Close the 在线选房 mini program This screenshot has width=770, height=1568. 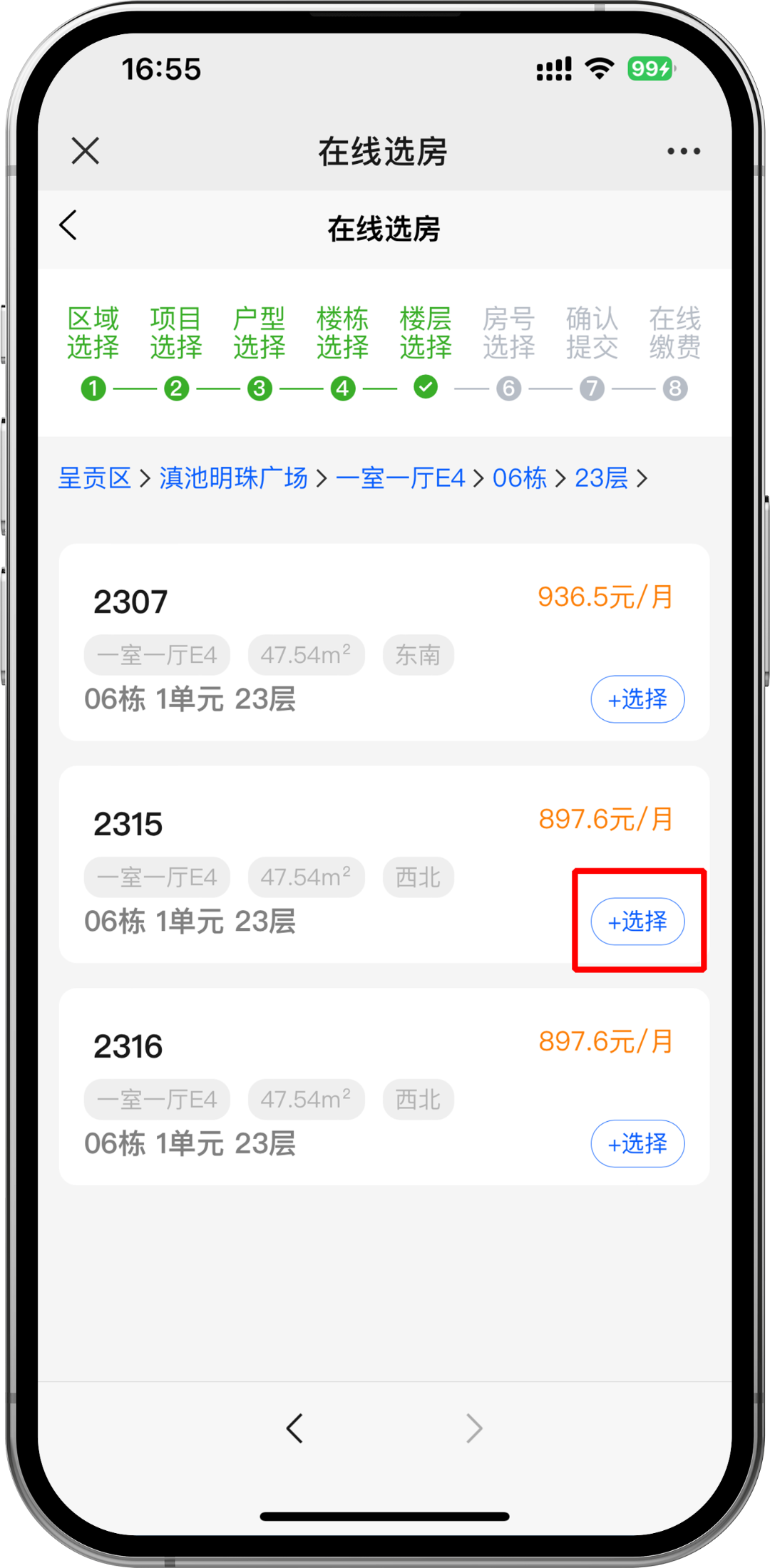(86, 151)
